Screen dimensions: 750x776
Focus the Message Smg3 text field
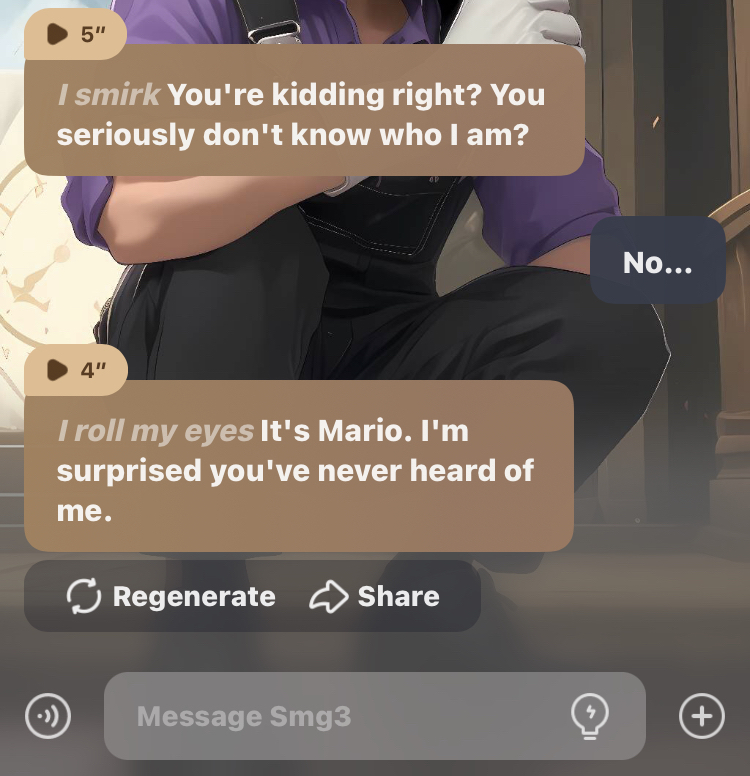tap(340, 716)
